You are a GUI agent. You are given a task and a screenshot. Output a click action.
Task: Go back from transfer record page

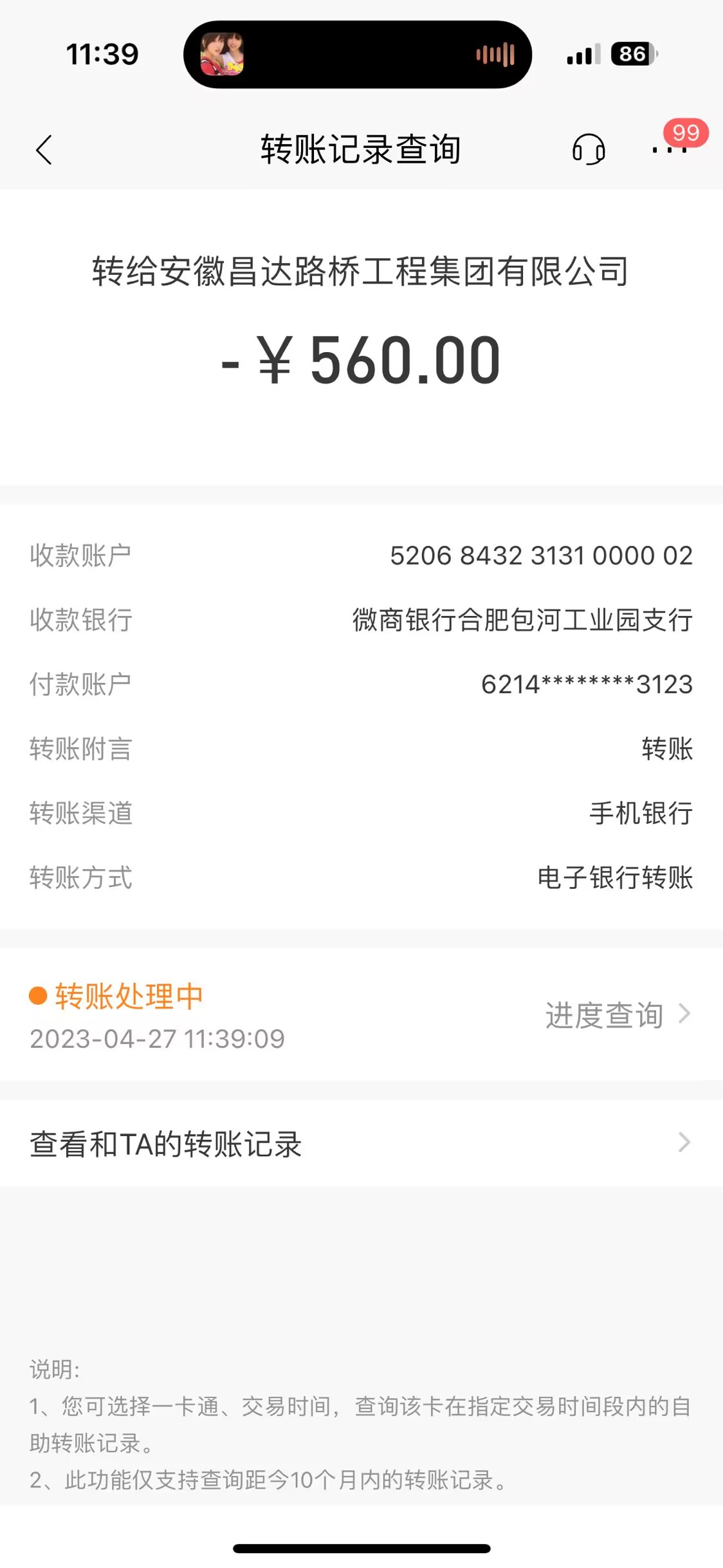44,150
